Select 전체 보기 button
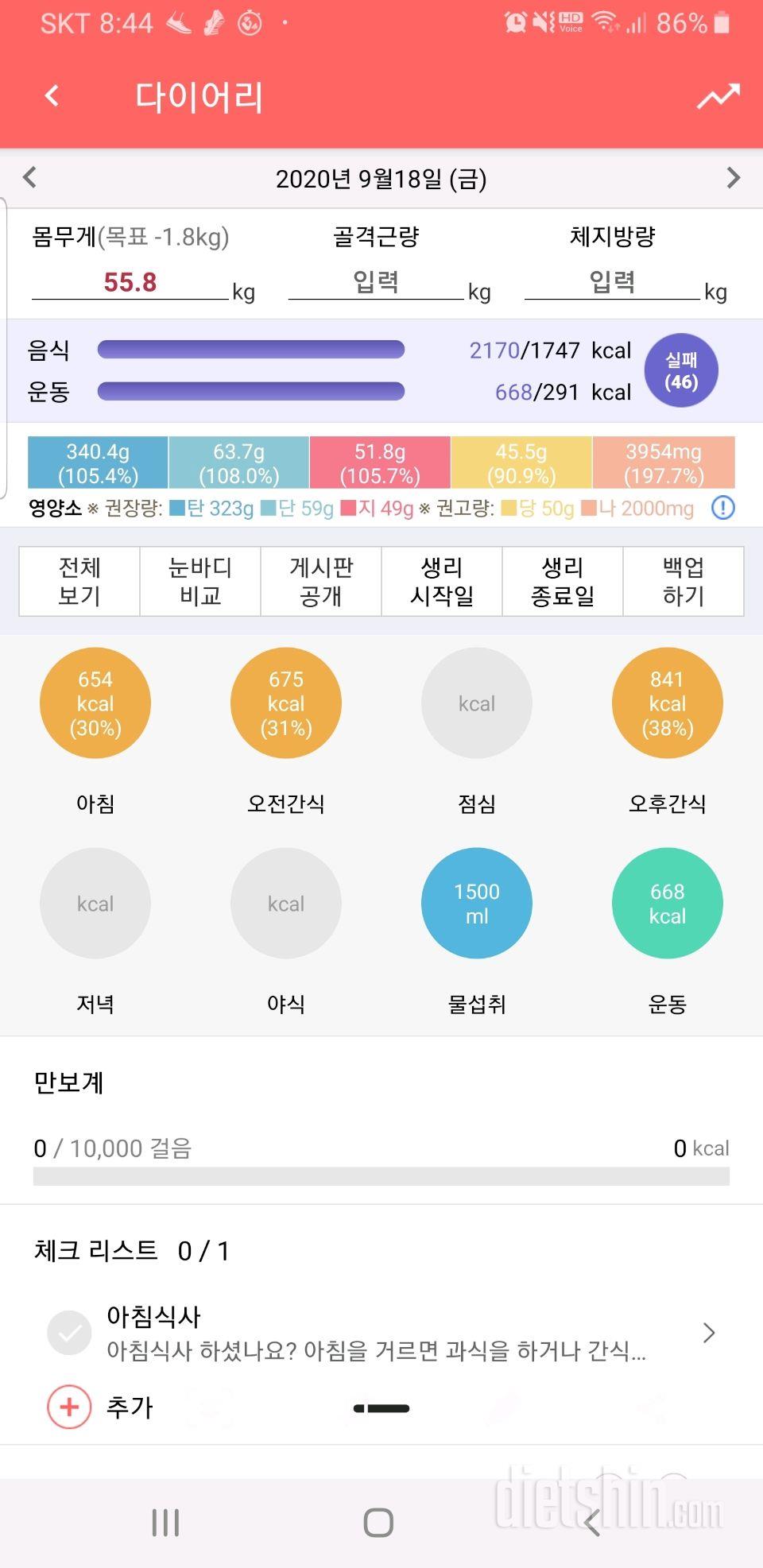Screen dimensions: 763x1568 click(x=79, y=581)
